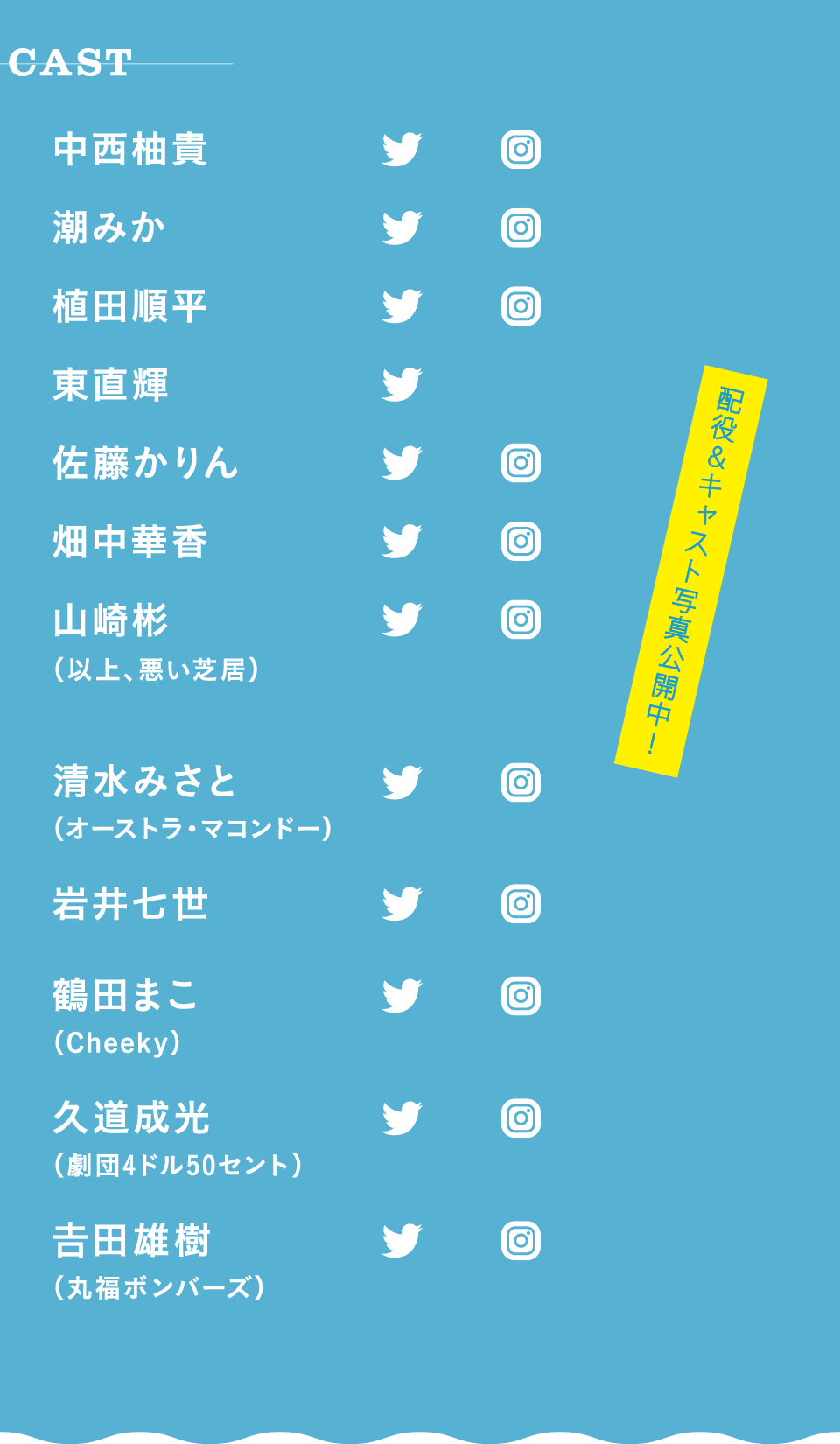The image size is (840, 1444).
Task: View 清水みさと's Instagram page
Action: pos(521,782)
